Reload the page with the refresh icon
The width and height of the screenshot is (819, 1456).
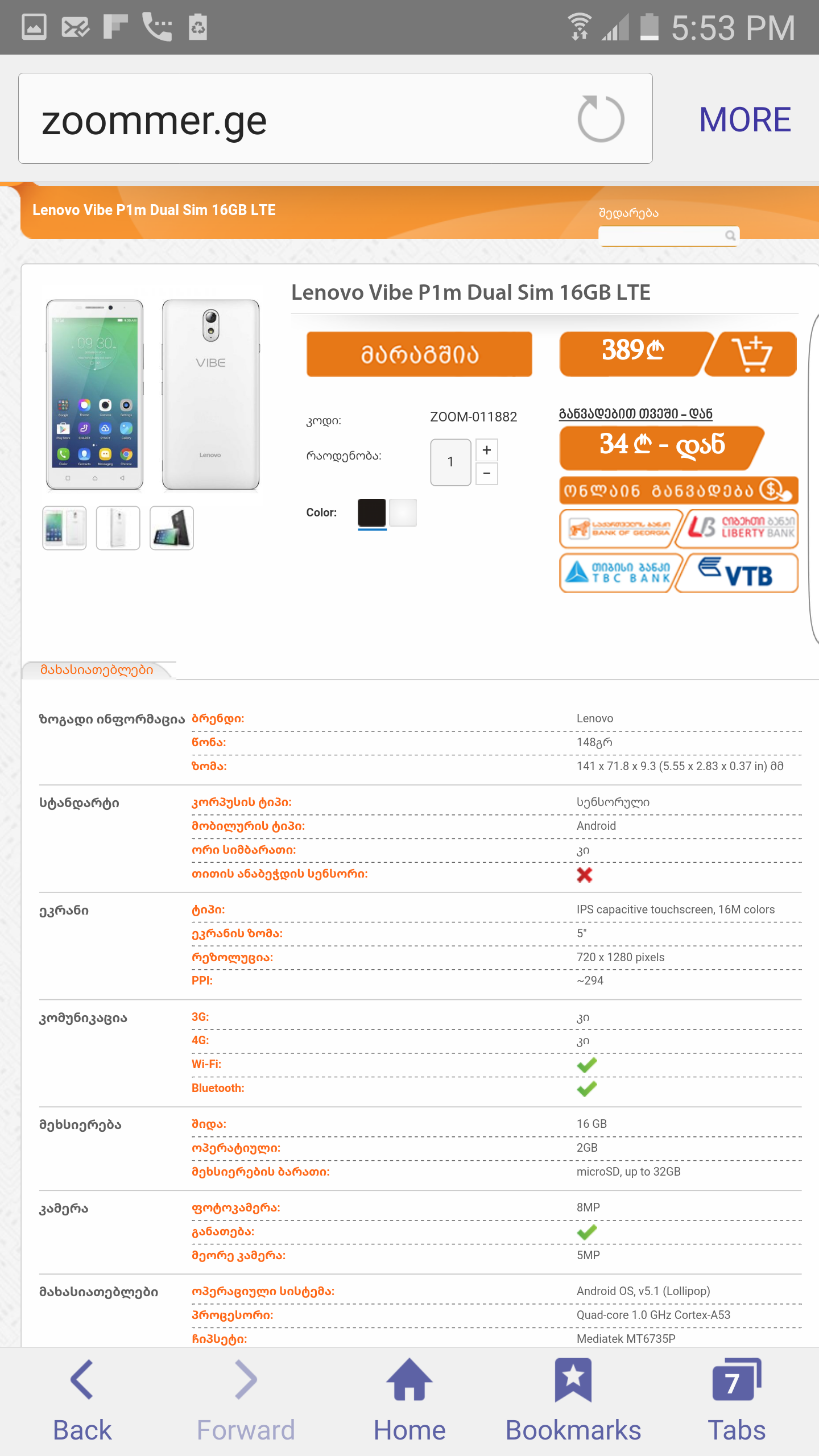[x=601, y=119]
